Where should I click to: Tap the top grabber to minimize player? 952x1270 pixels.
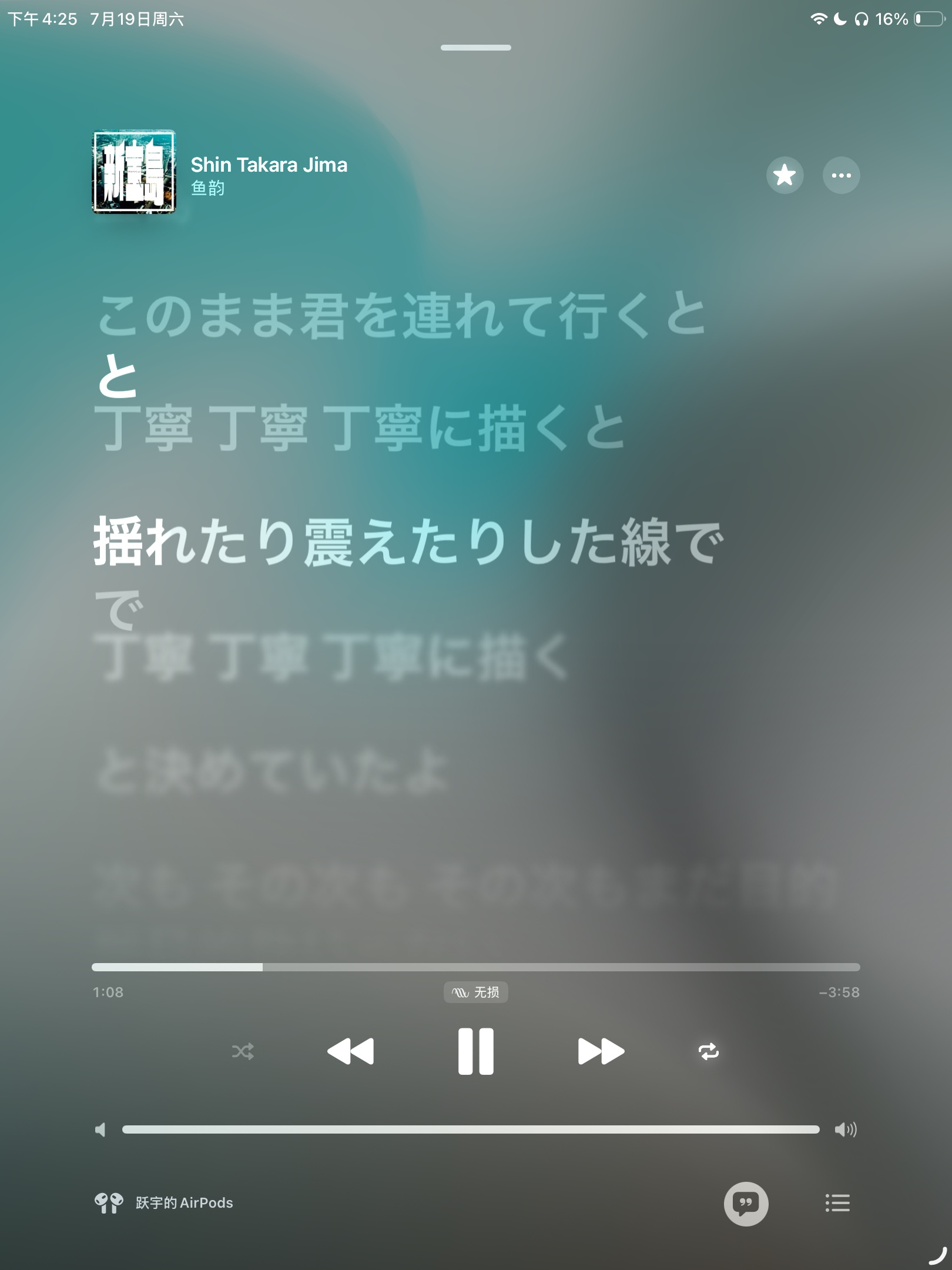point(475,48)
